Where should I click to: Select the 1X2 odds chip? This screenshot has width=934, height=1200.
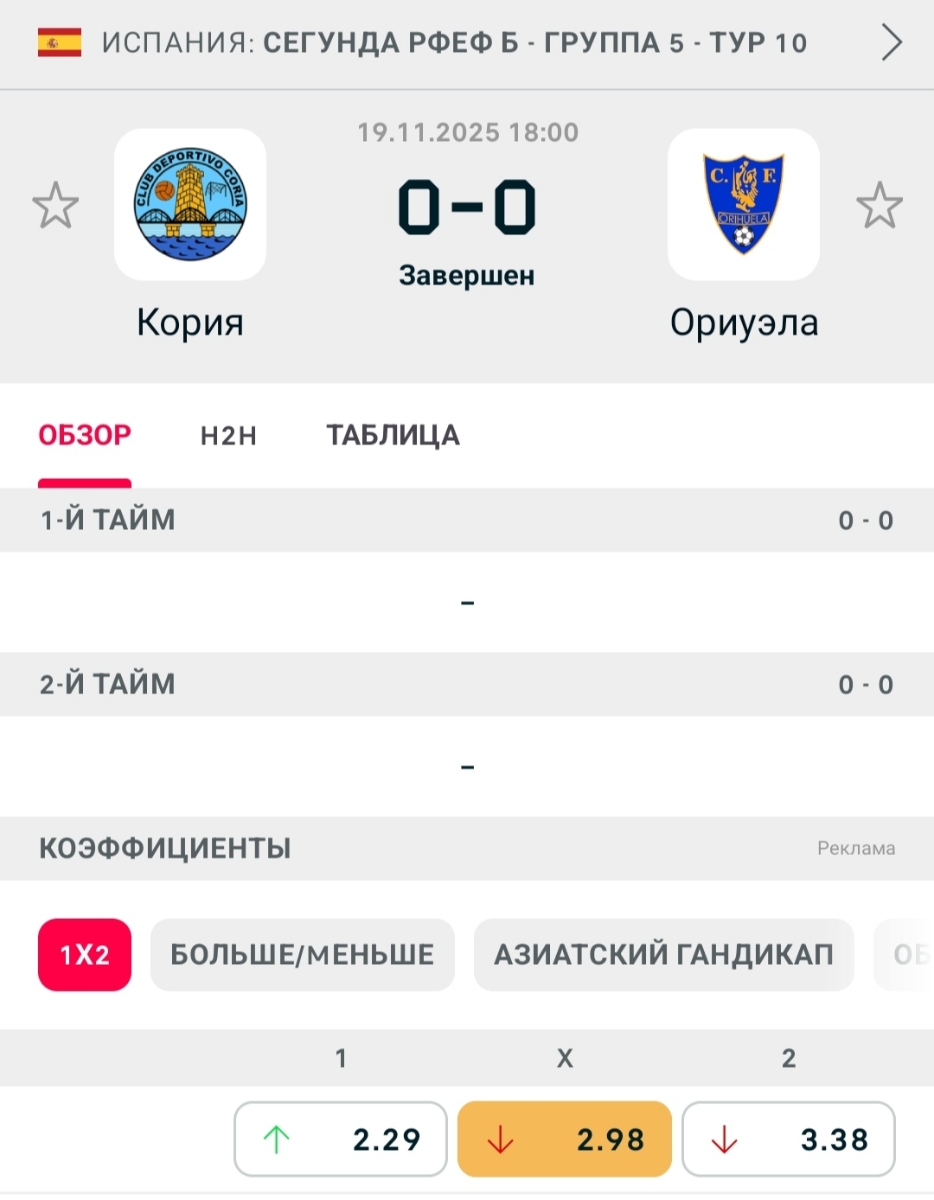pyautogui.click(x=85, y=955)
